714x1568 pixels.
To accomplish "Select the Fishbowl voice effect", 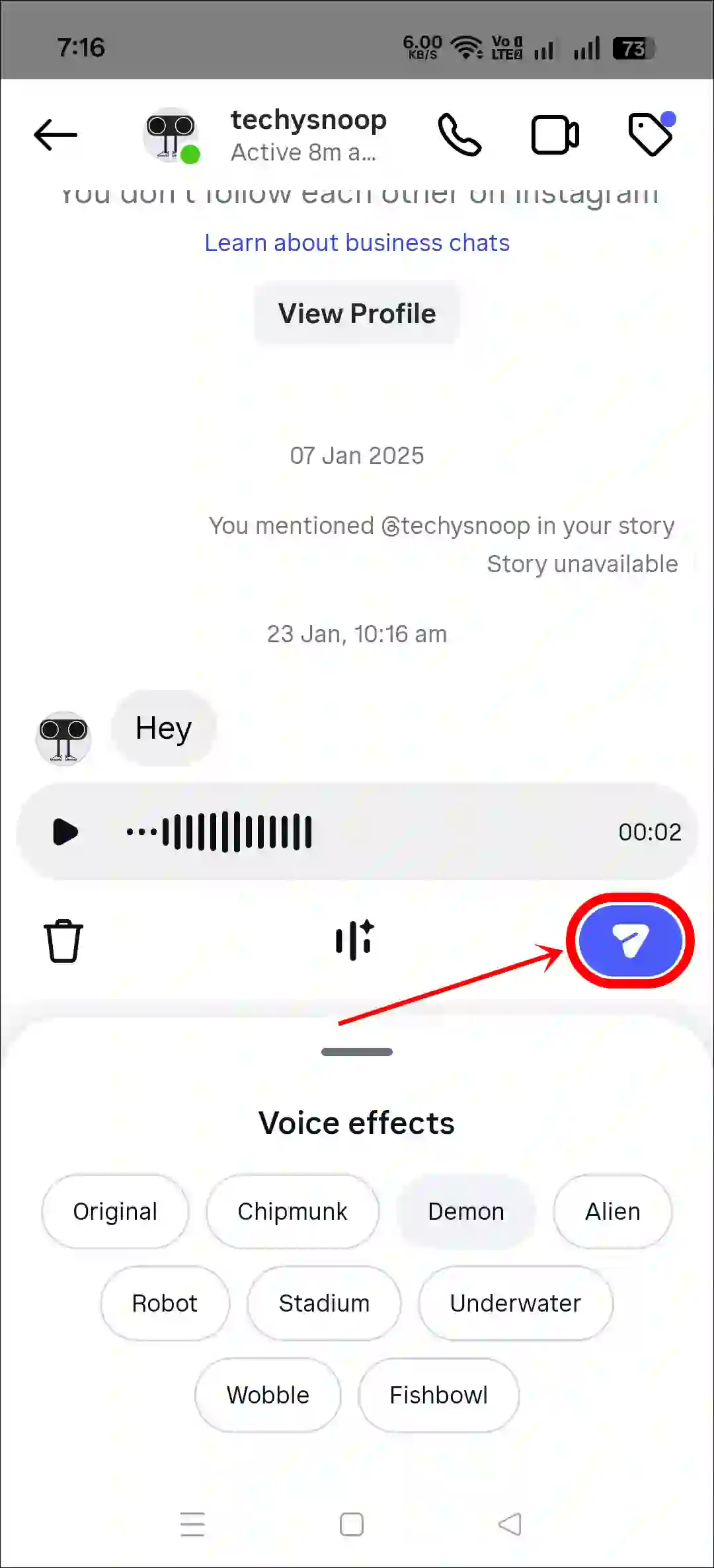I will click(x=438, y=1395).
